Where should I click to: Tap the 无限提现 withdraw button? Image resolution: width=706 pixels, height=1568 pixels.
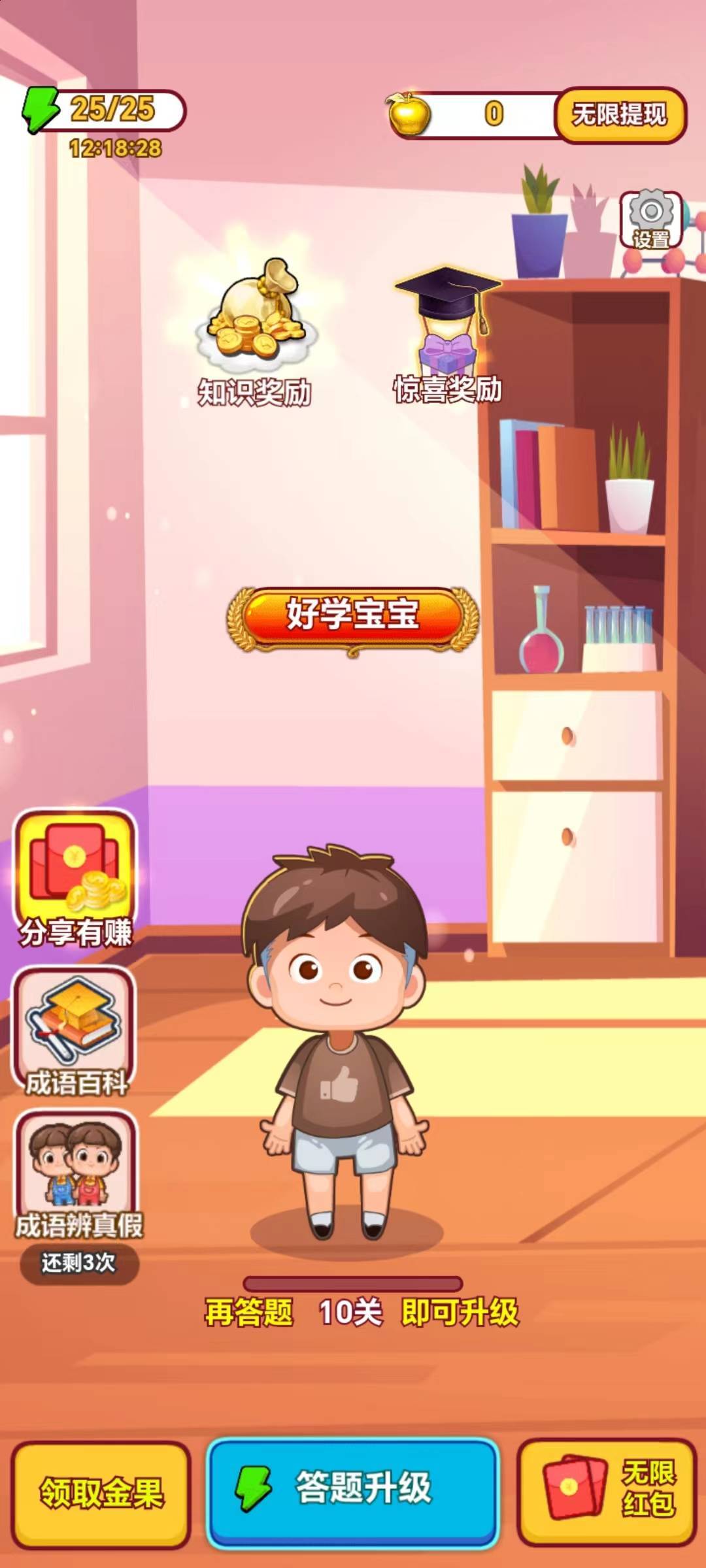pyautogui.click(x=620, y=115)
